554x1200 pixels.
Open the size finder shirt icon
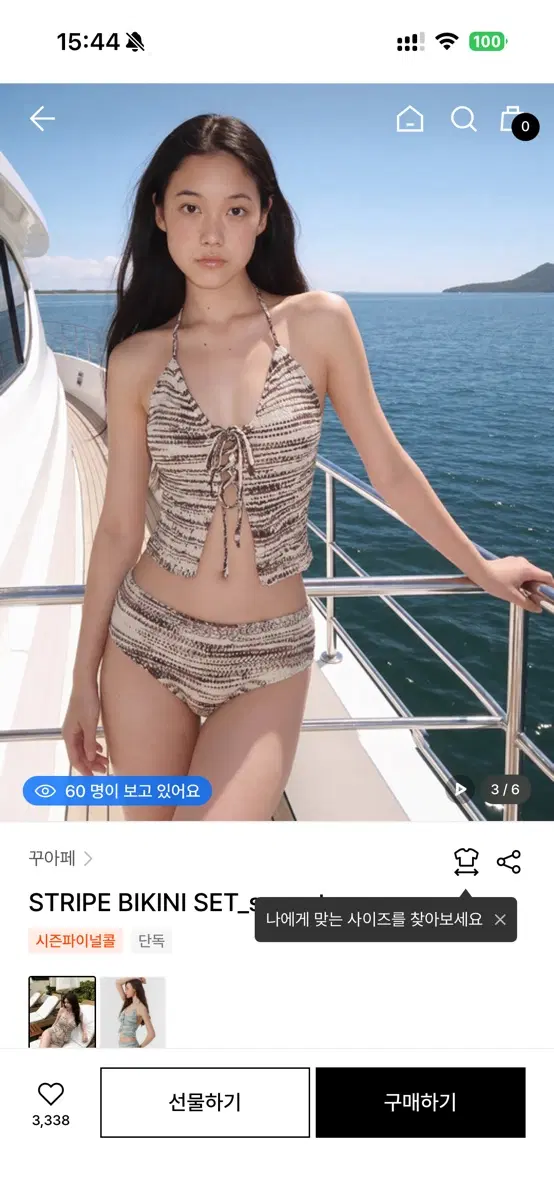point(465,861)
